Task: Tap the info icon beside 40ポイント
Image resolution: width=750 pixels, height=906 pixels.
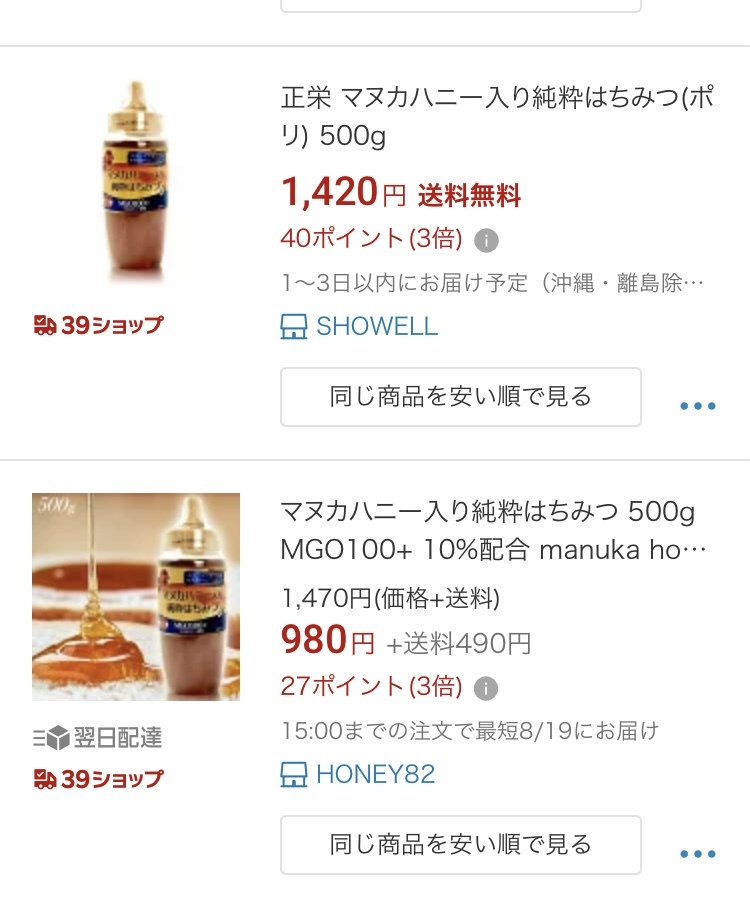Action: [x=485, y=240]
